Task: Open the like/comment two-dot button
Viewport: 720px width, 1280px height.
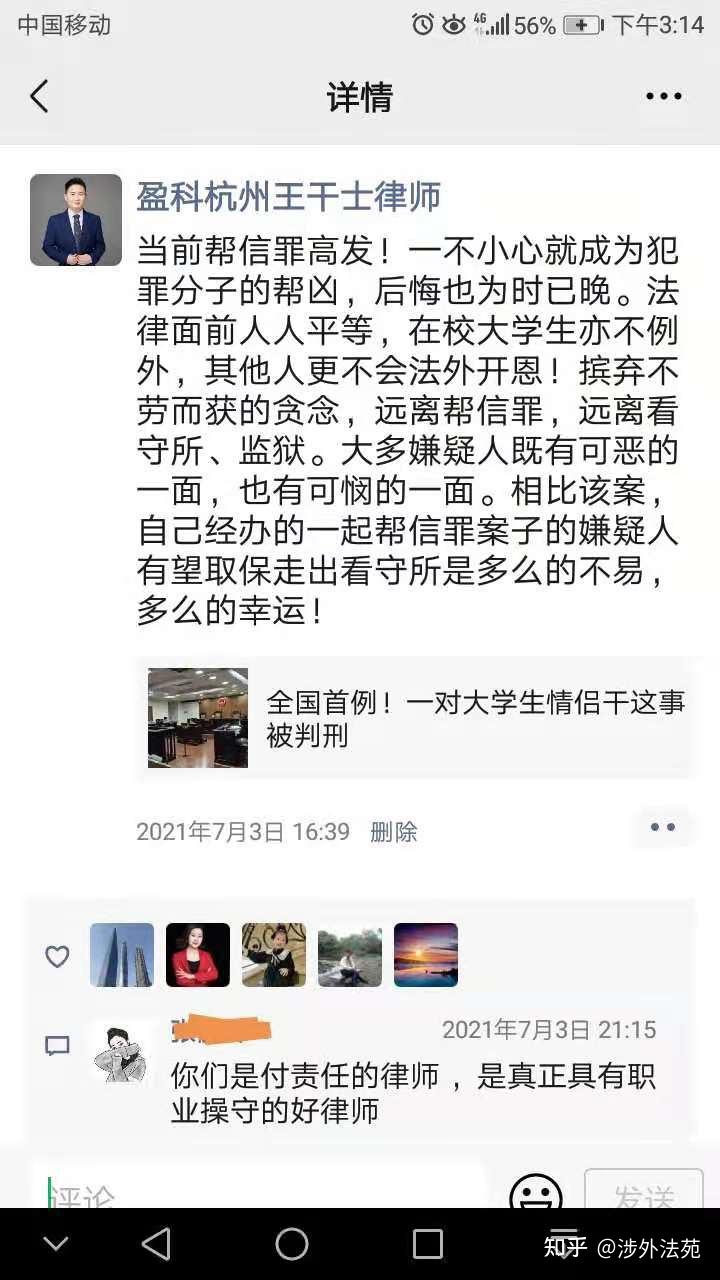Action: point(662,828)
